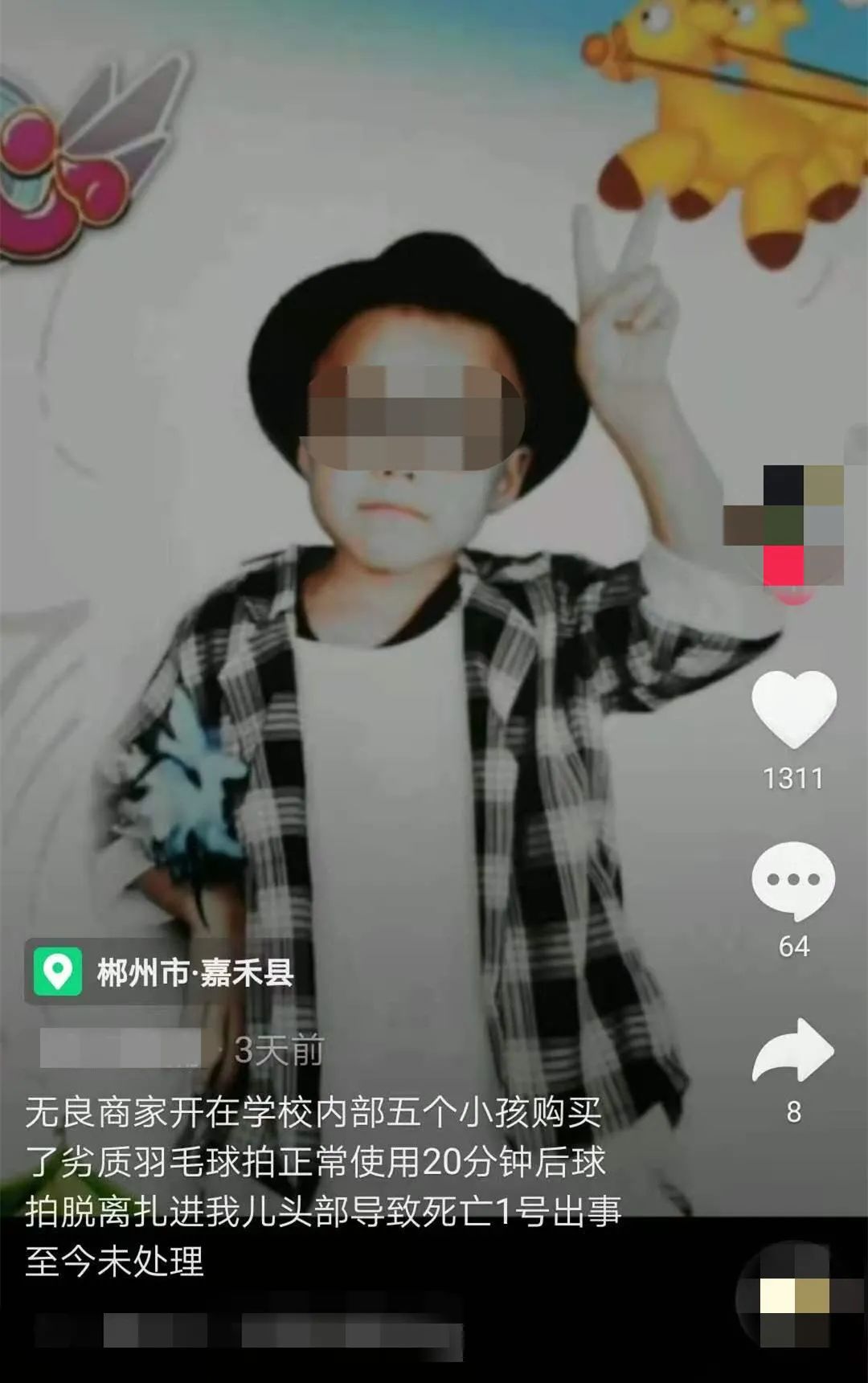Viewport: 868px width, 1383px height.
Task: Open the 郴州市·嘉禾县 location tag
Action: point(165,972)
